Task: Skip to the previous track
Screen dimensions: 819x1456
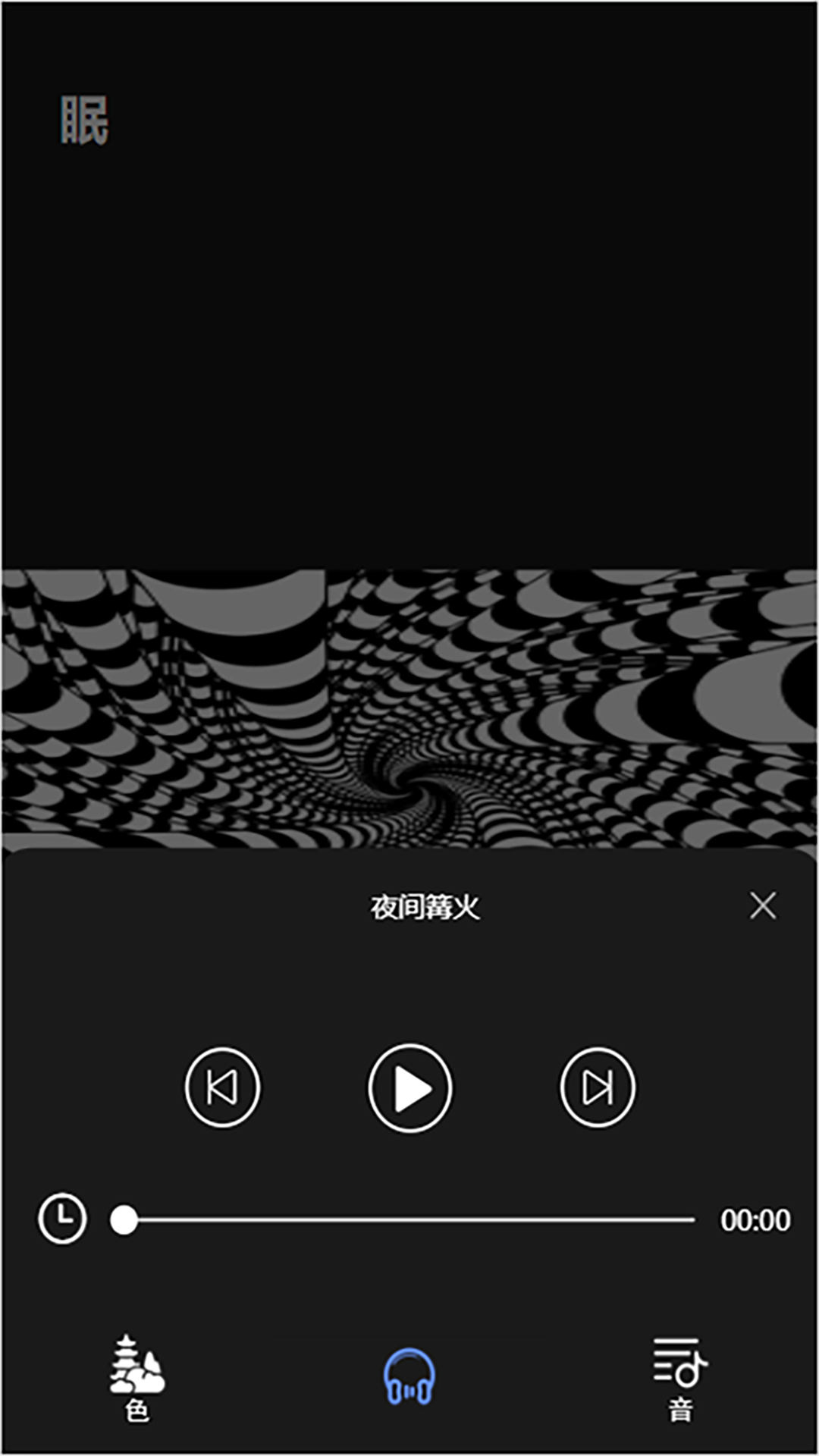Action: pyautogui.click(x=222, y=1087)
